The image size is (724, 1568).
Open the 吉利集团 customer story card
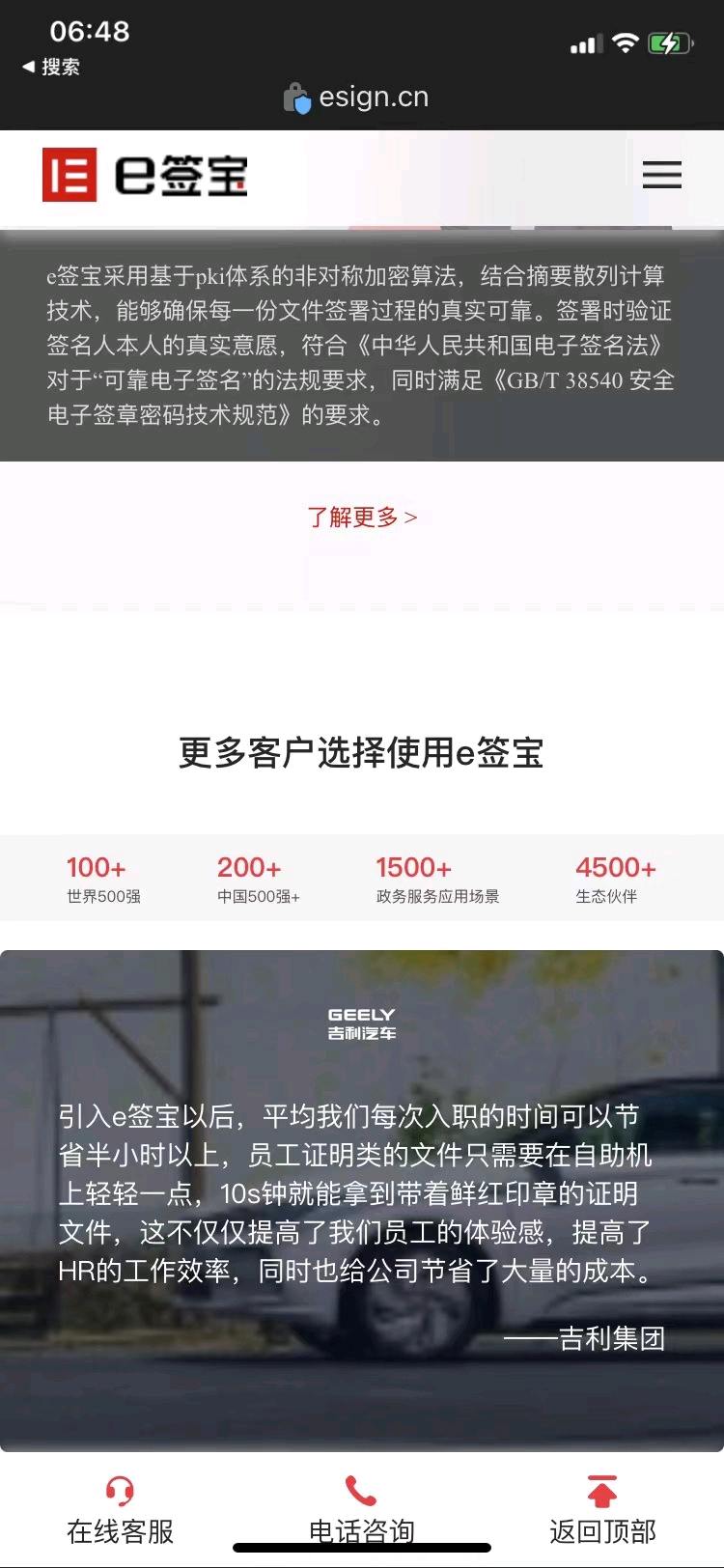coord(362,1200)
